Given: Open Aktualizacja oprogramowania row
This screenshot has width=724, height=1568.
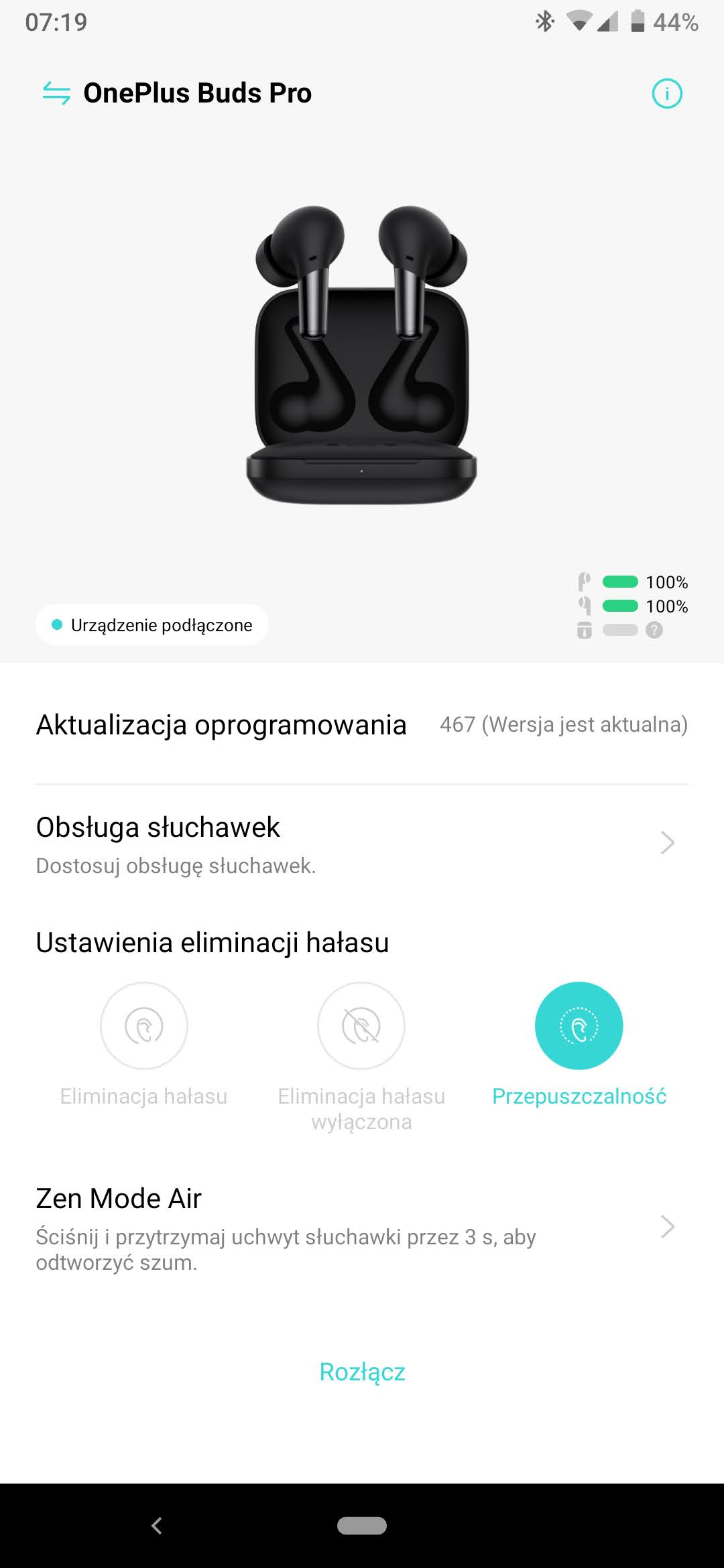Looking at the screenshot, I should coord(362,725).
